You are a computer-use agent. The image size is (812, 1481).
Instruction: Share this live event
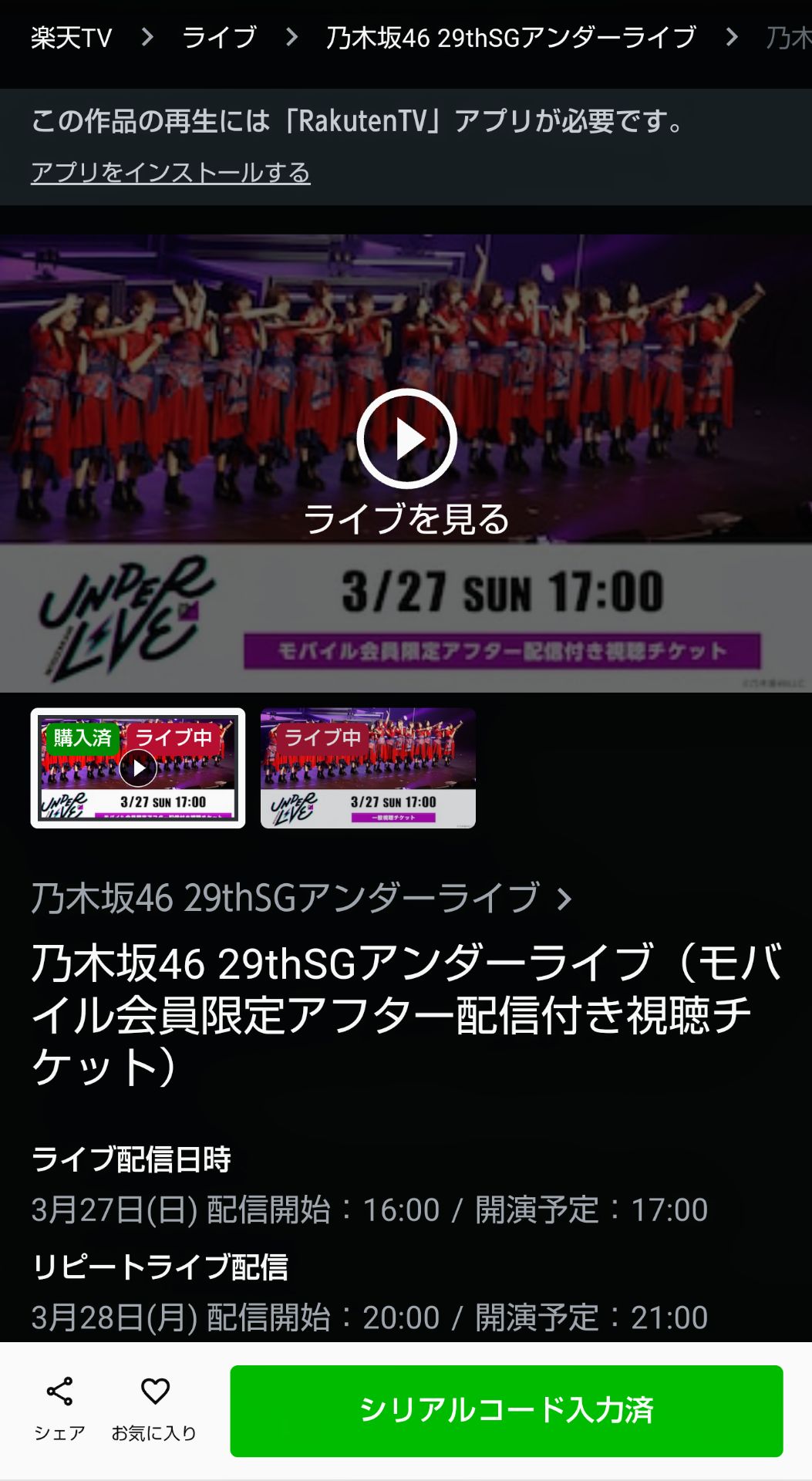(59, 1408)
